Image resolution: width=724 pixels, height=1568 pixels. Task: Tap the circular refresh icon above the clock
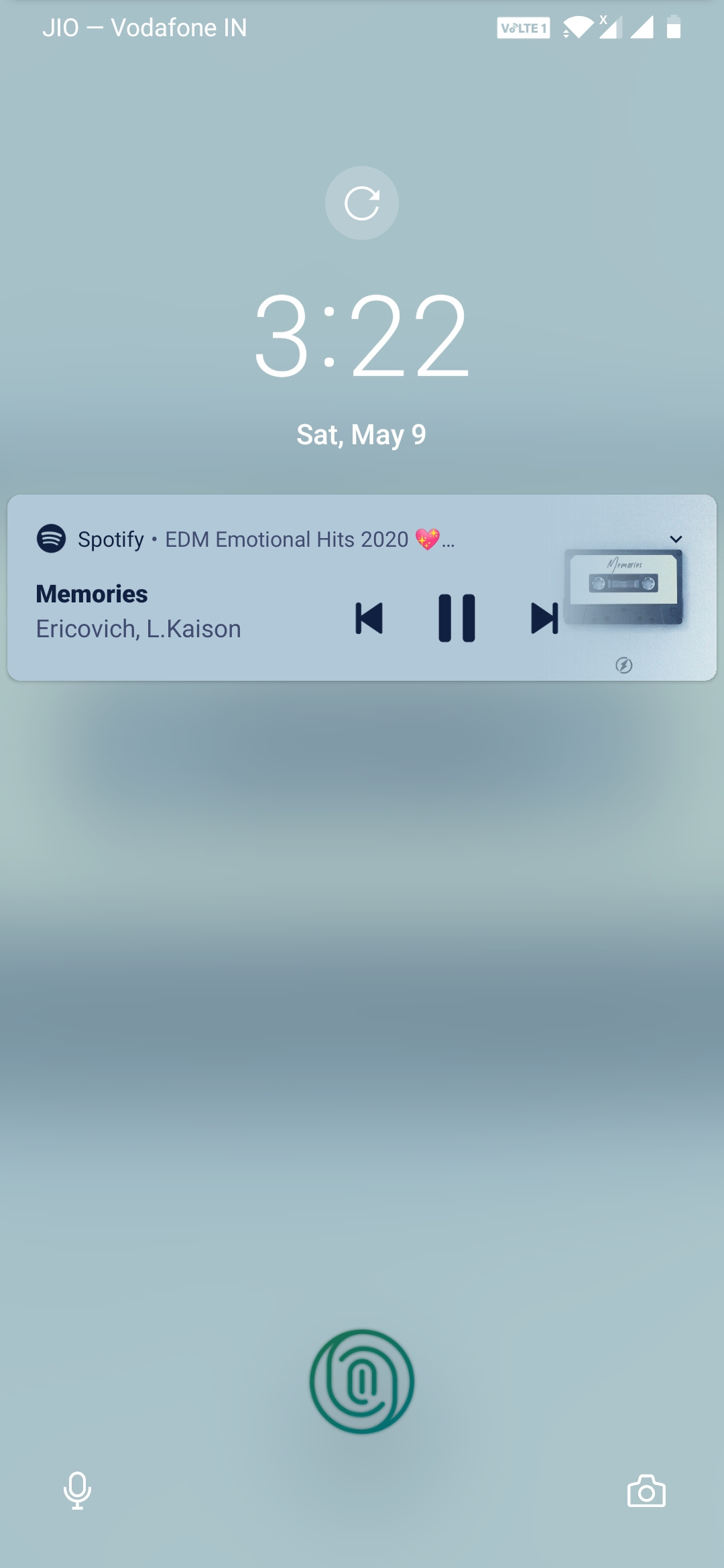pos(362,203)
